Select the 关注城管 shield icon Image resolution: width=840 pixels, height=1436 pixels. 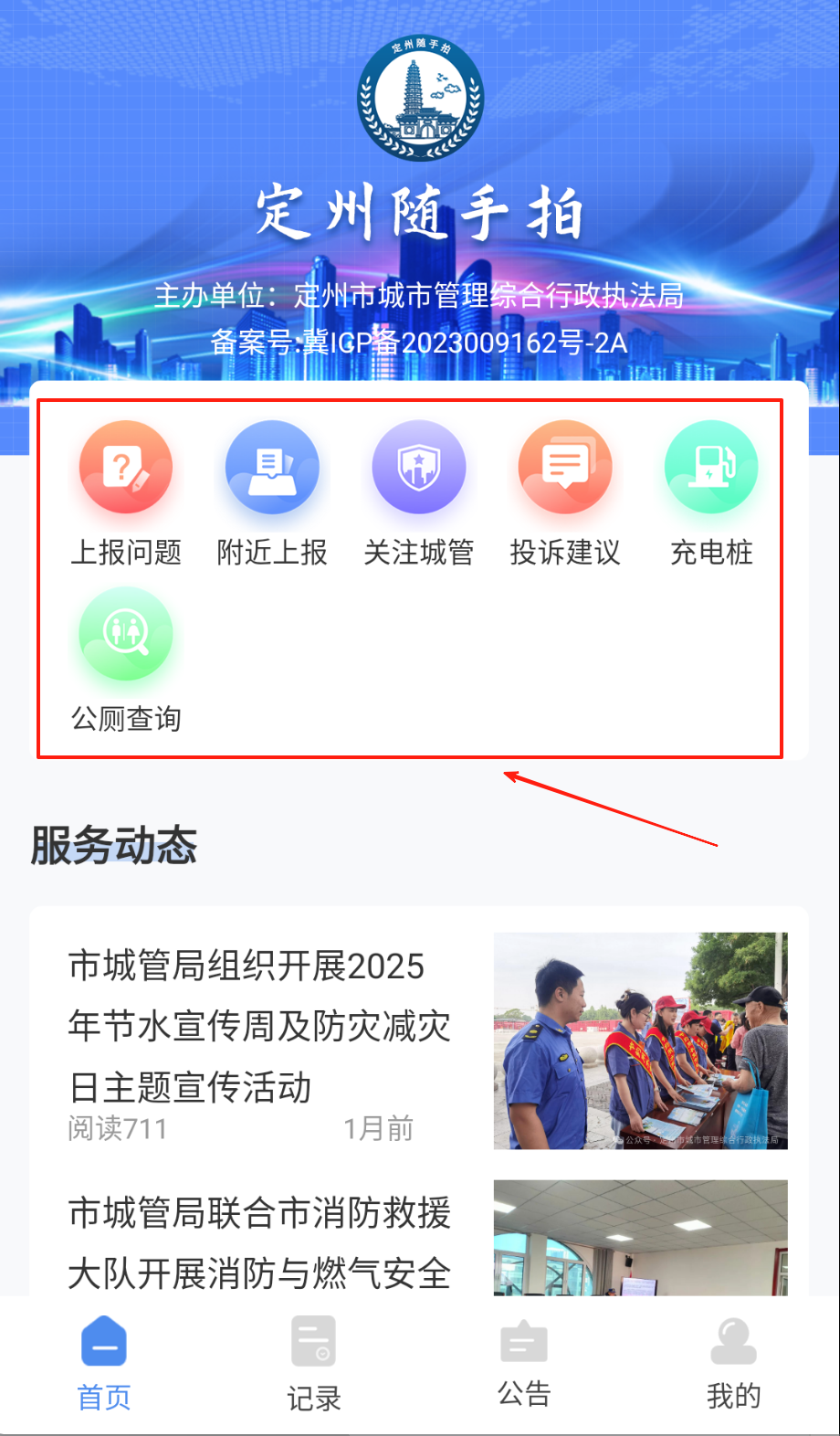coord(419,469)
